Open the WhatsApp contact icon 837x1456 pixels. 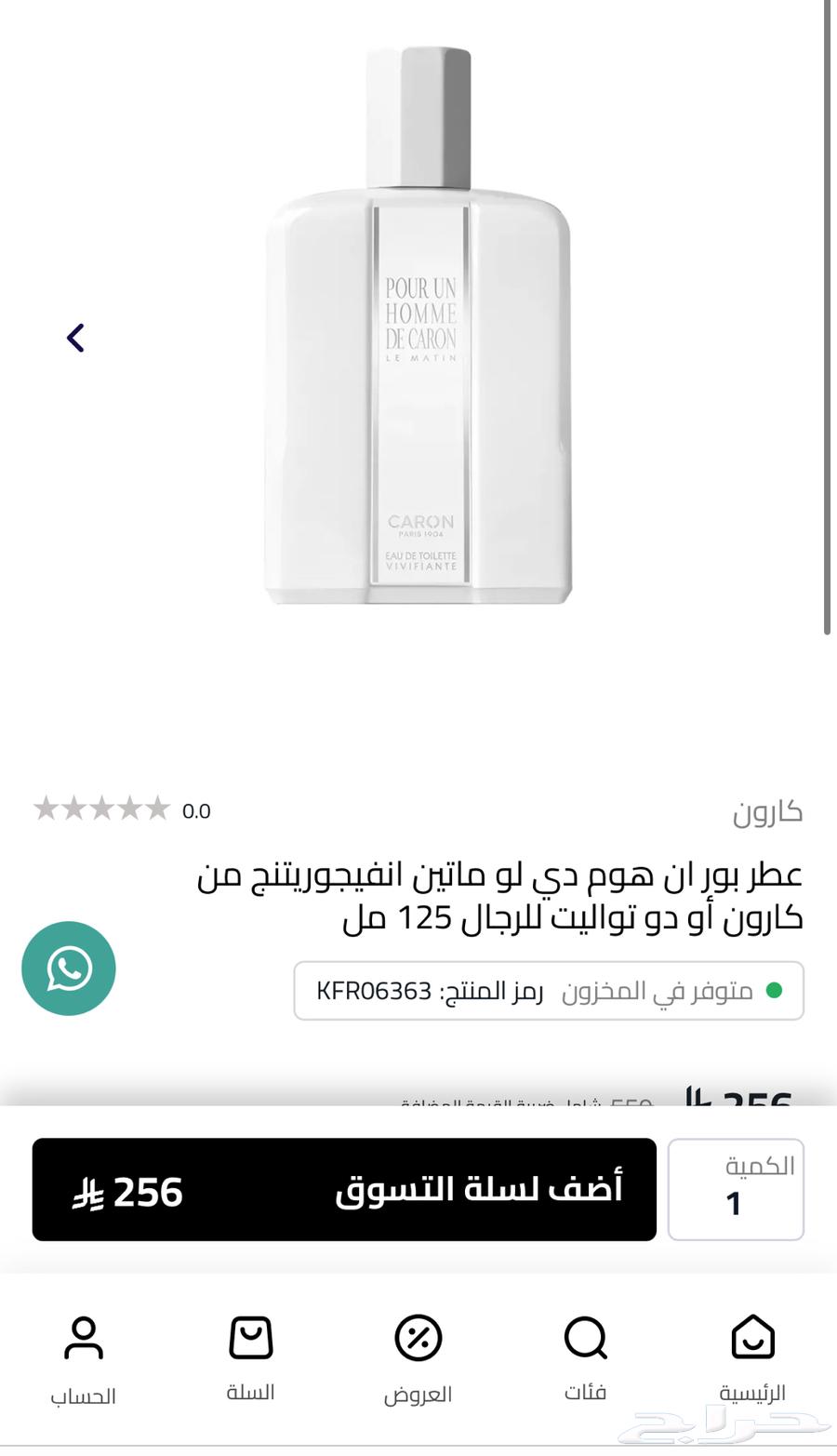69,968
